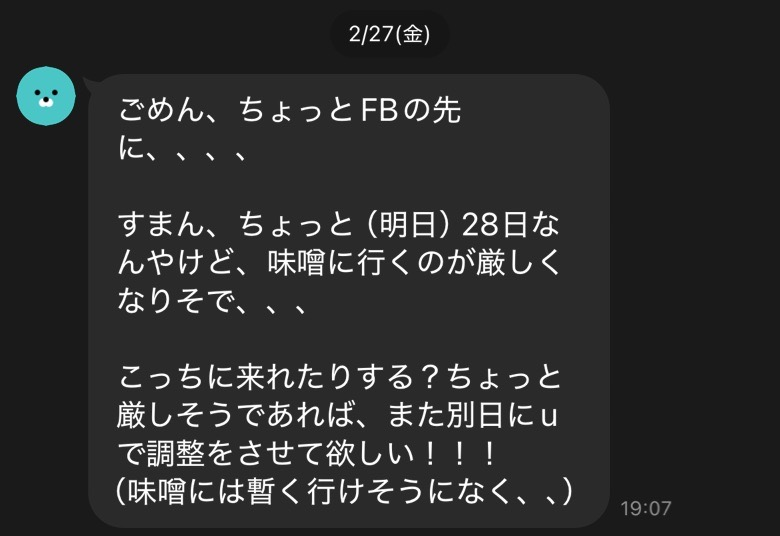
Task: Open the sender's teal profile avatar
Action: [46, 96]
